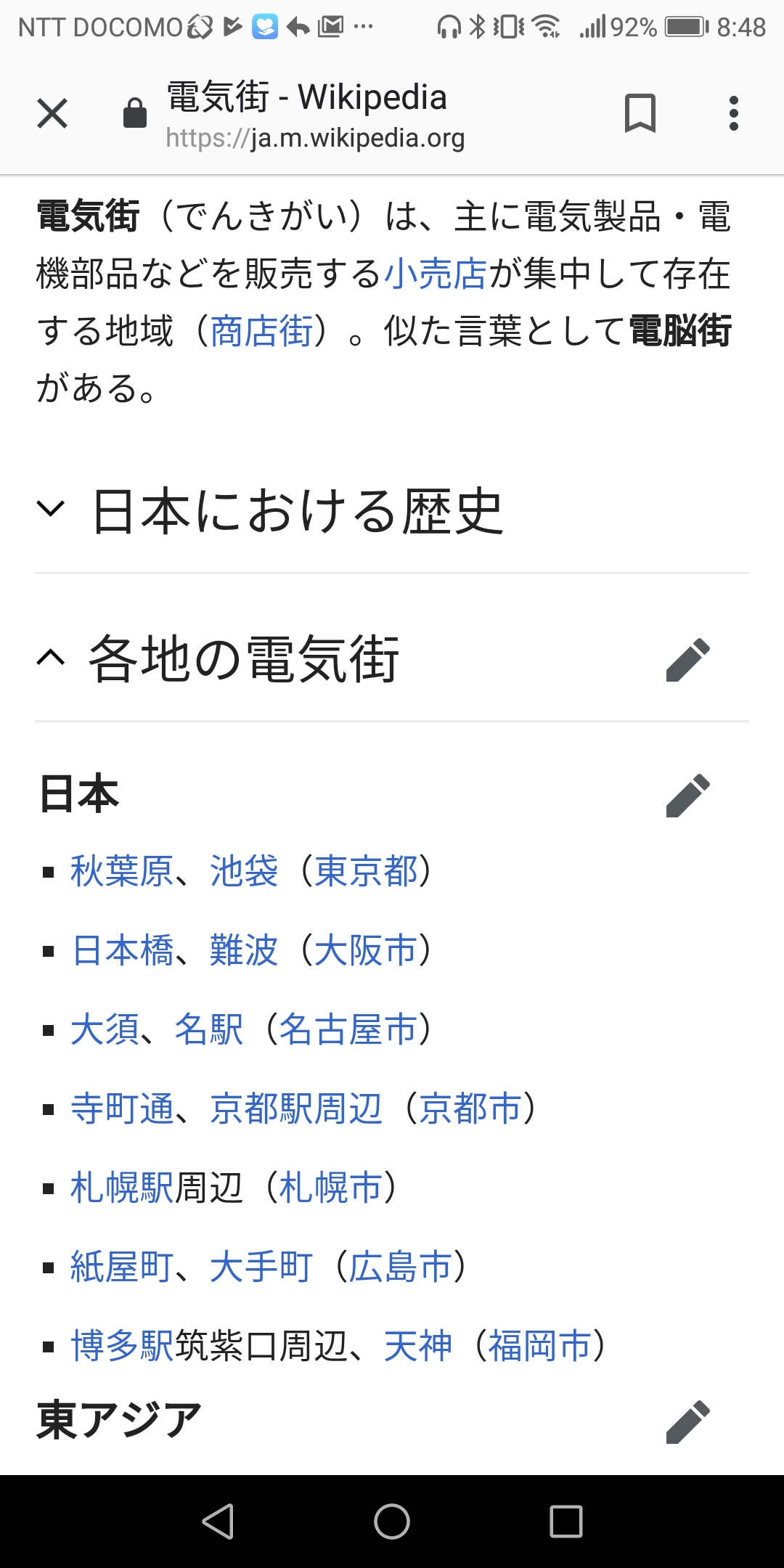Open the 天神 link
Image resolution: width=784 pixels, height=1568 pixels.
tap(418, 1346)
